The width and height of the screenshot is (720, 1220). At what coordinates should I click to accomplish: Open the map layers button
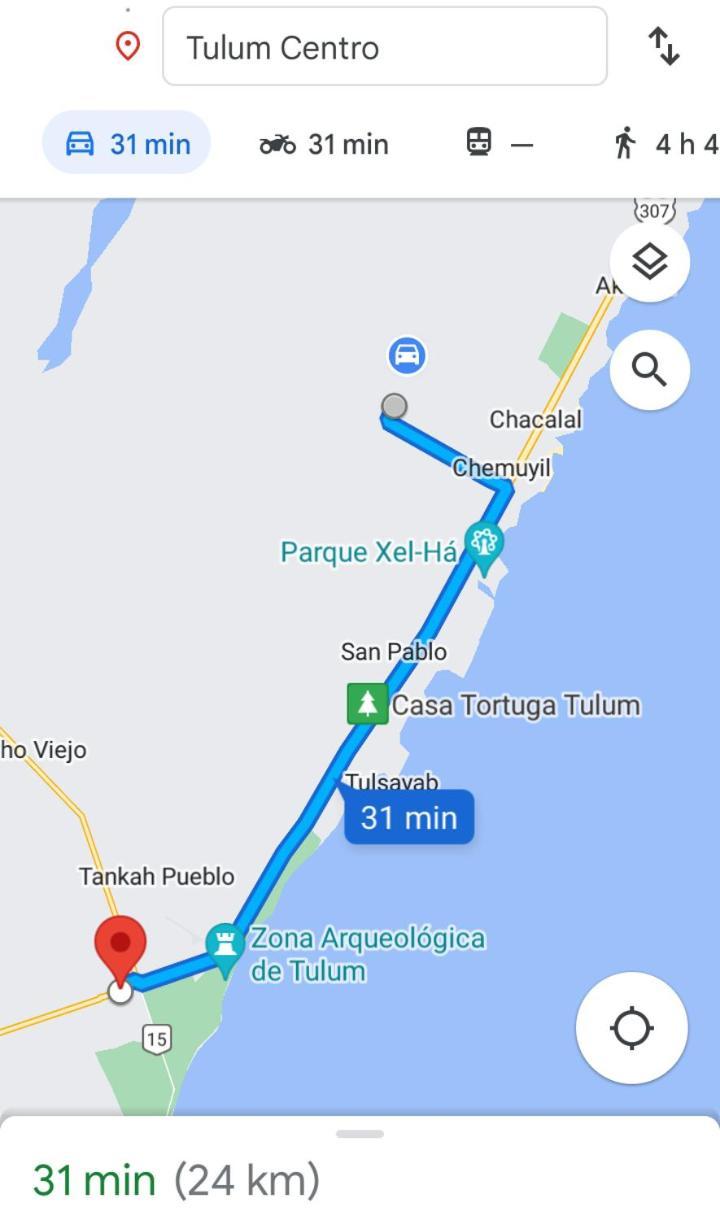pos(650,263)
